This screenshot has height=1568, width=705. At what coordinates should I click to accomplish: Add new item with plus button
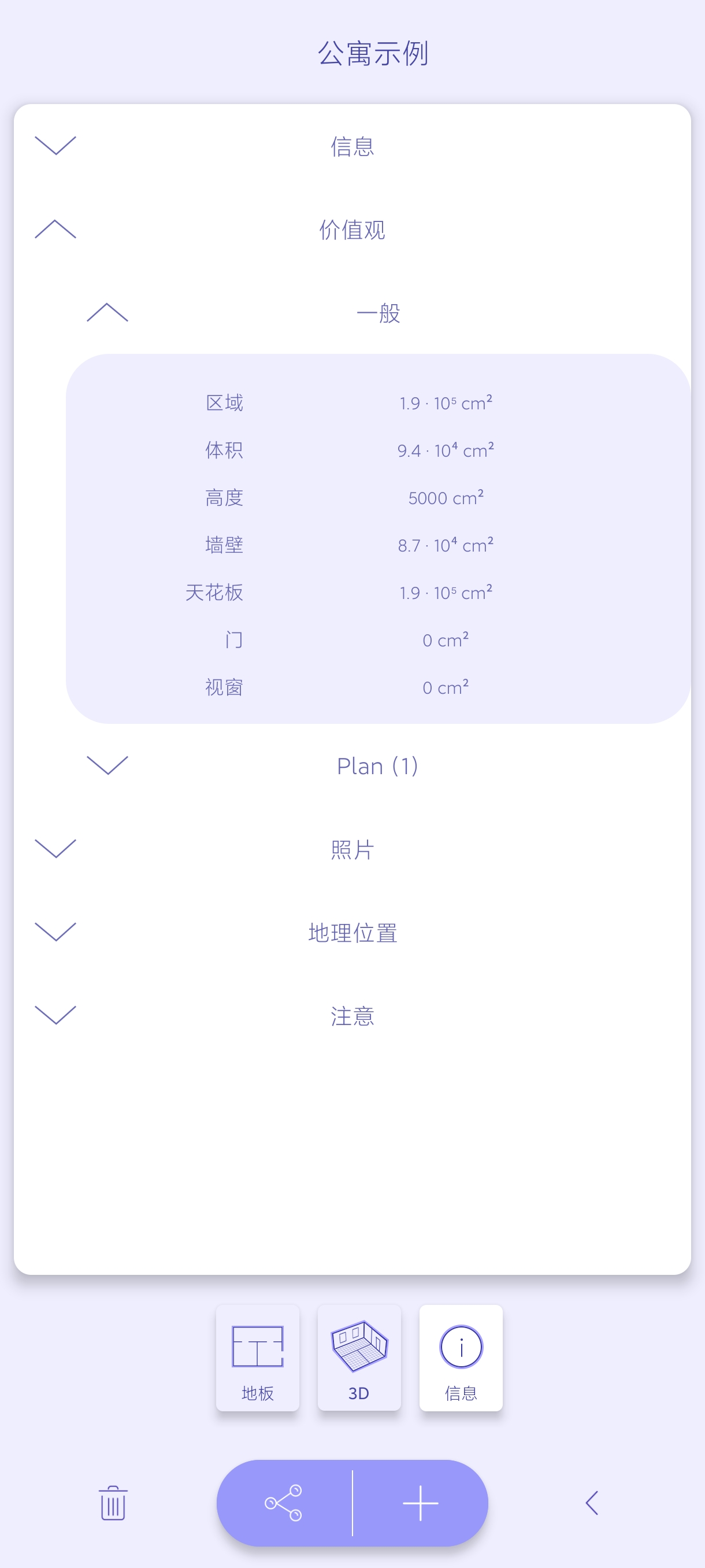(420, 1503)
